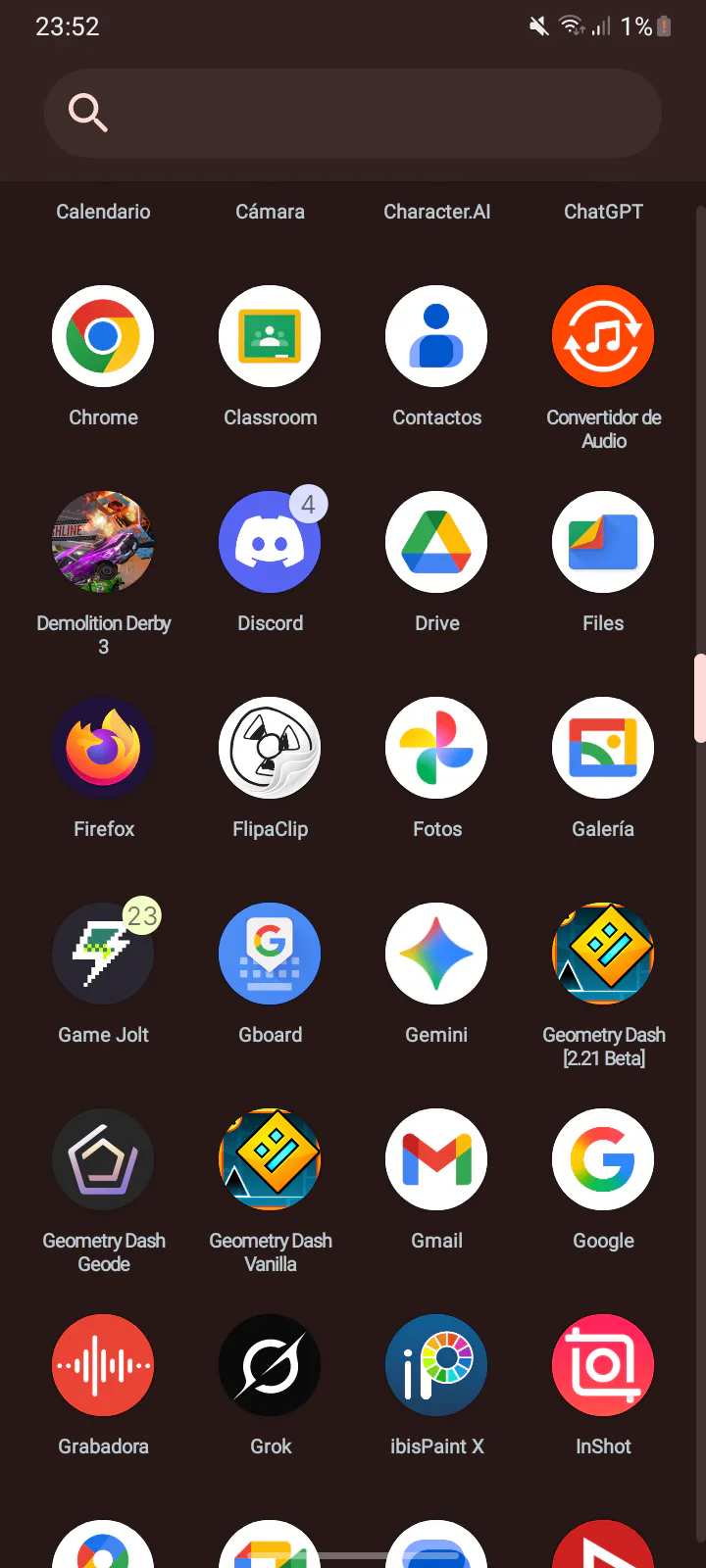Launch Demolition Derby 3
706x1568 pixels.
click(x=103, y=542)
